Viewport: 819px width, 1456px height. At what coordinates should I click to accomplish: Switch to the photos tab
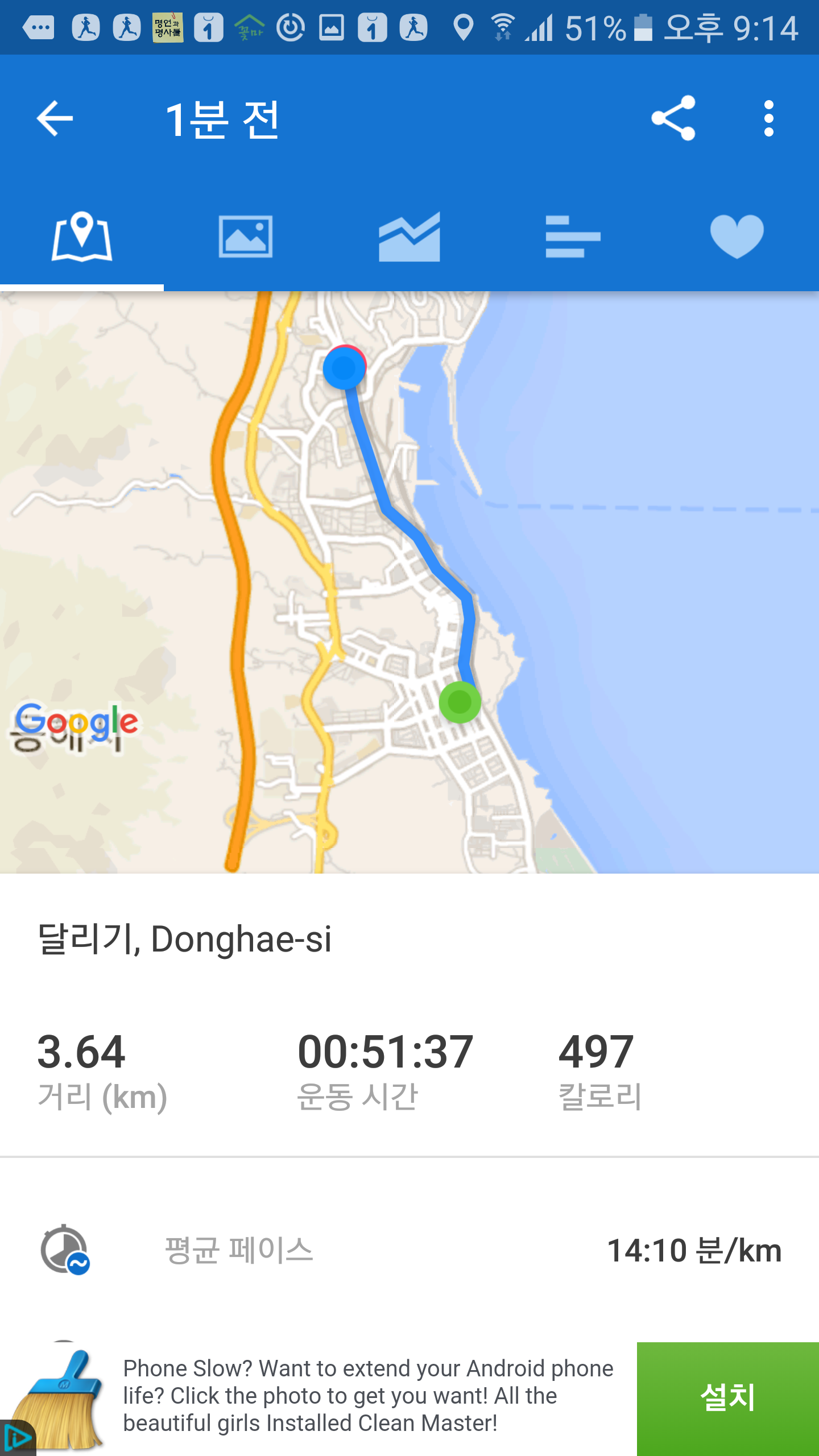coord(246,237)
